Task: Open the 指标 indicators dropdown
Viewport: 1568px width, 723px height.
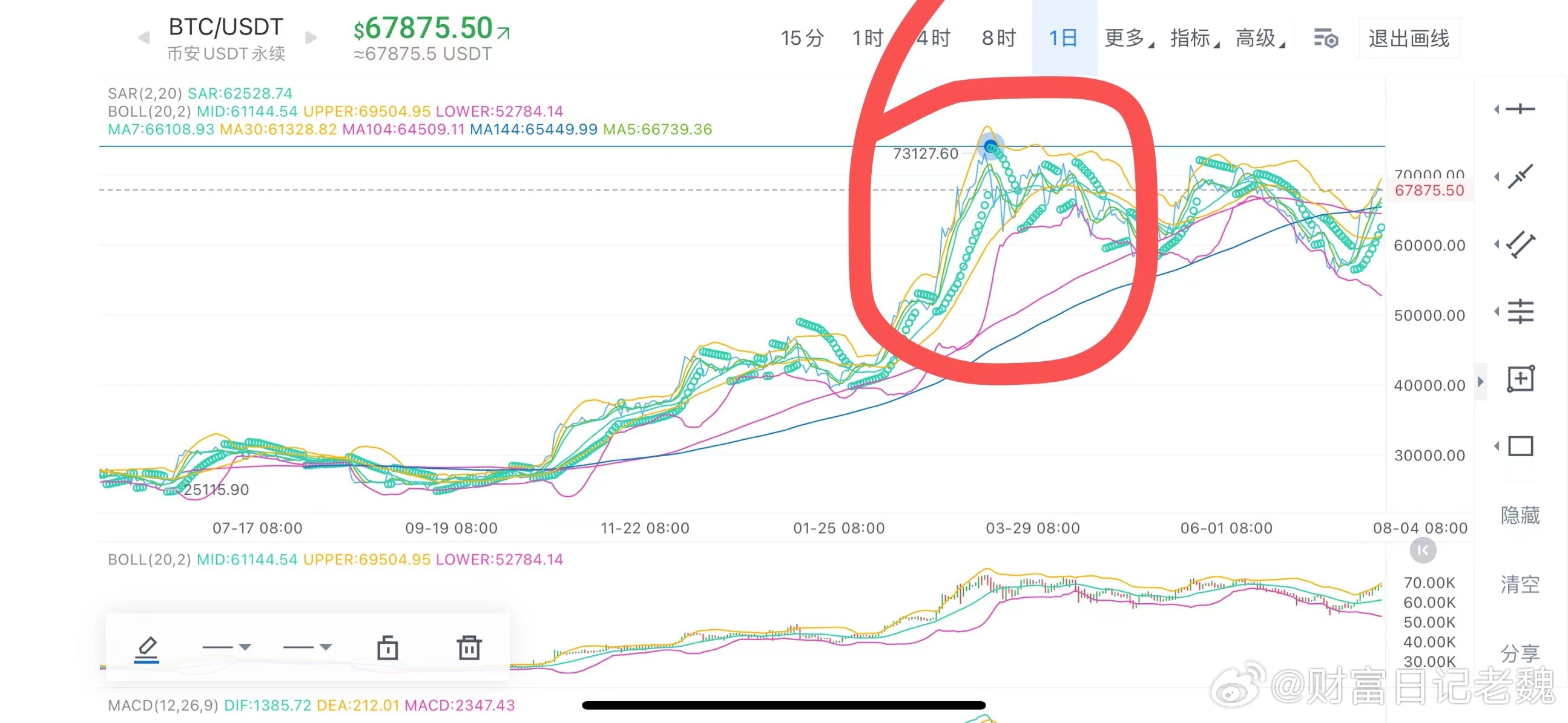Action: point(1193,38)
